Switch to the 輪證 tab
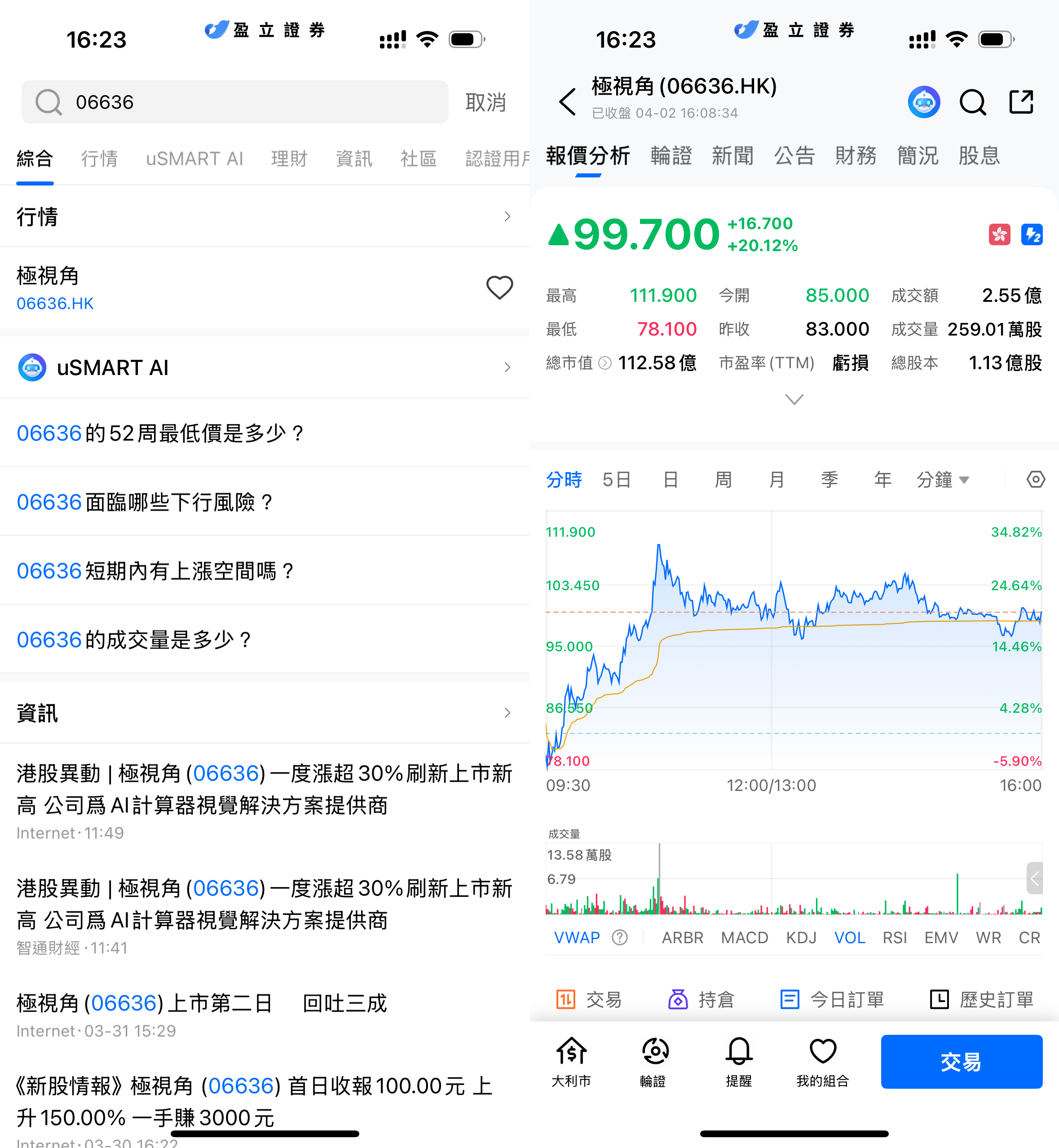 [x=671, y=156]
